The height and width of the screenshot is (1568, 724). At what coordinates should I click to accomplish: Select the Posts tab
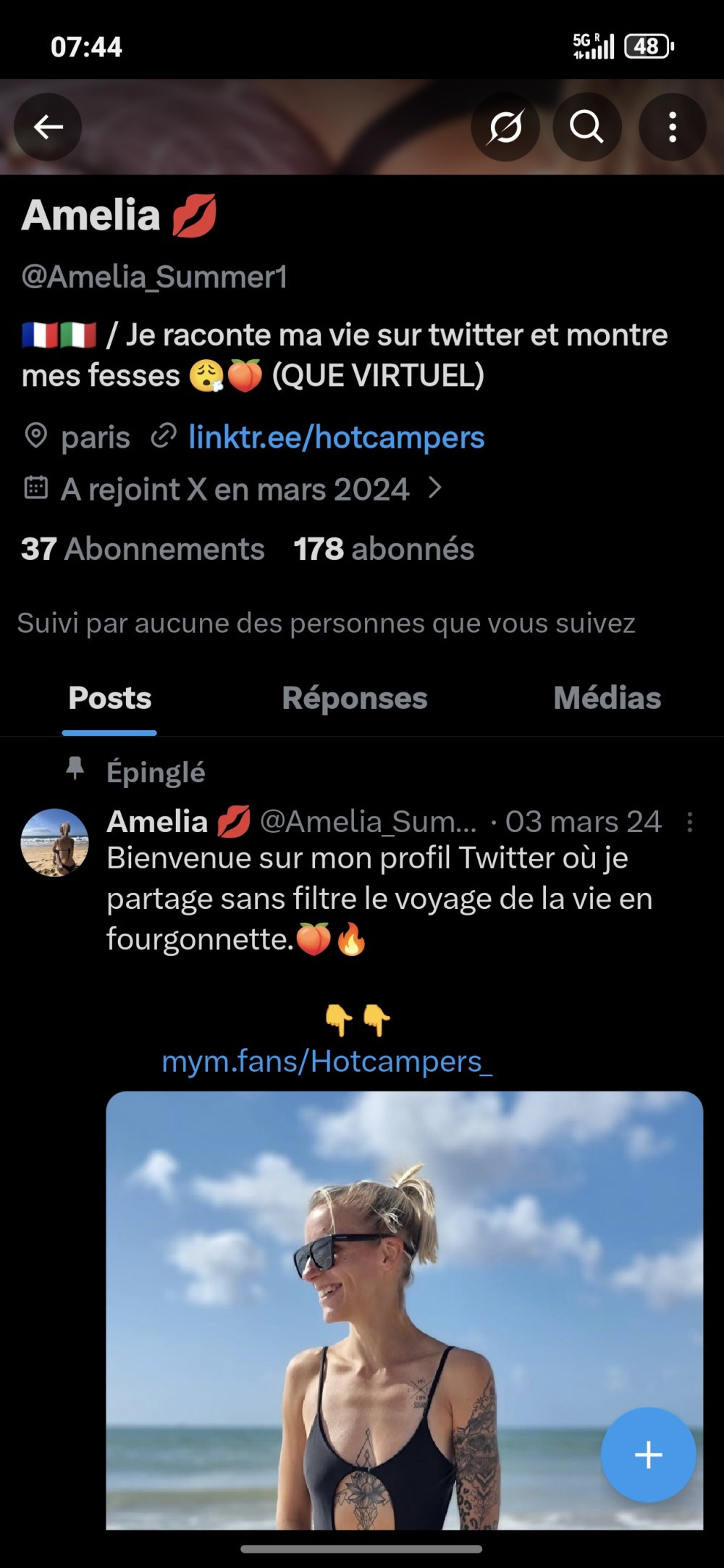[110, 698]
